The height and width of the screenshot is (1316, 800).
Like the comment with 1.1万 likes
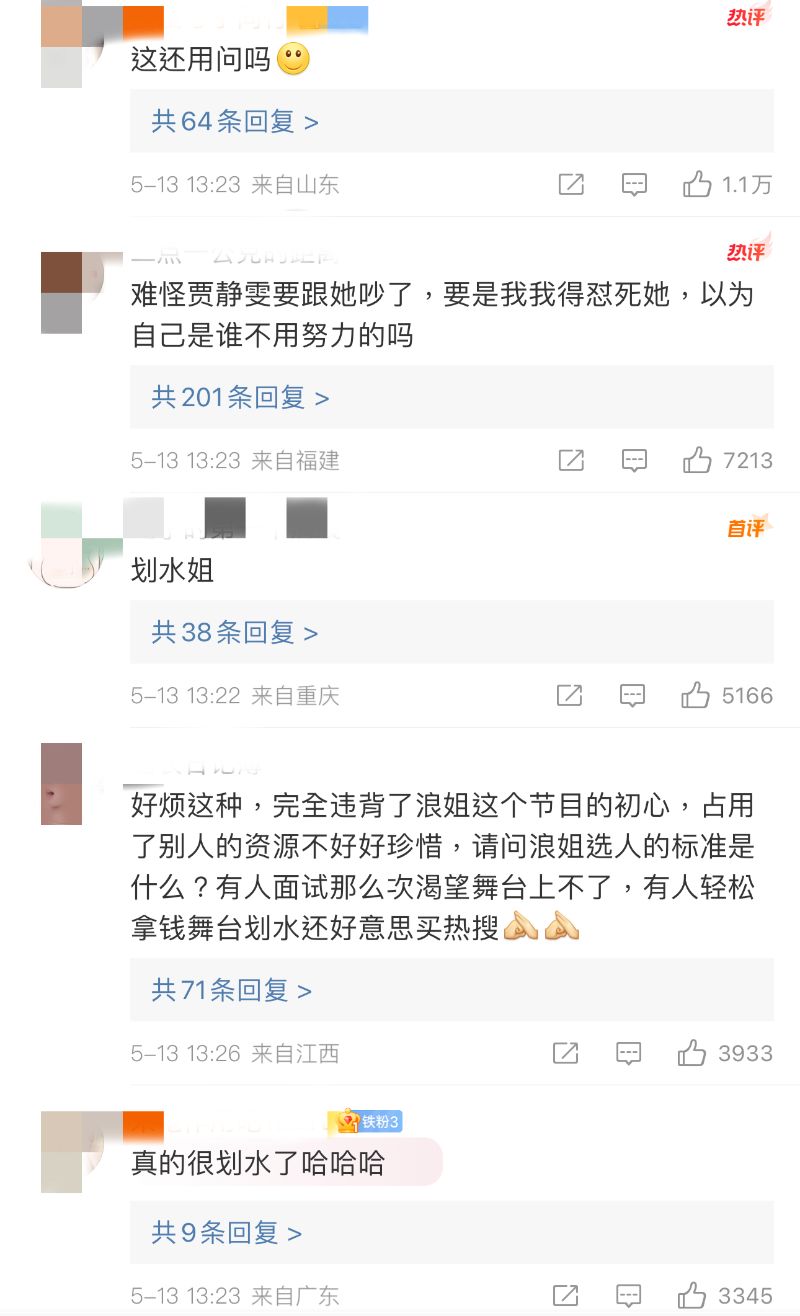point(697,184)
